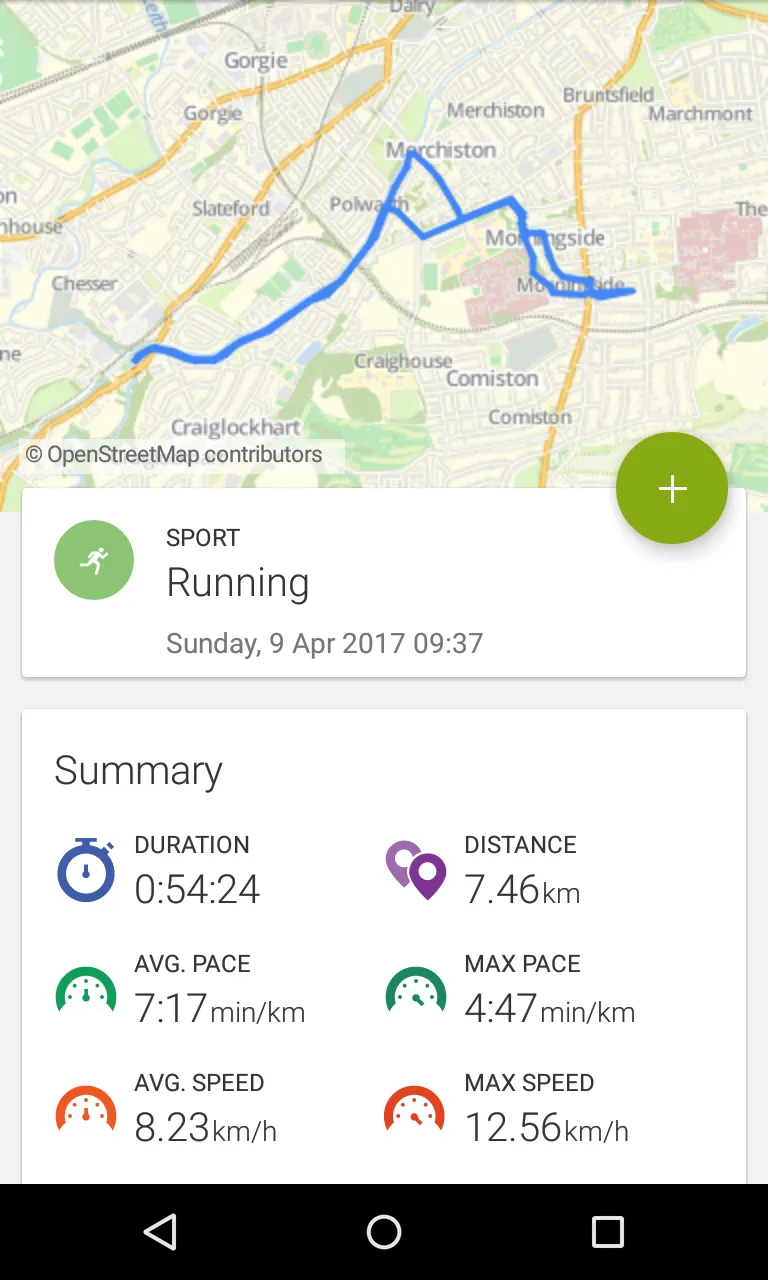
Task: Open the recent apps overview
Action: [x=607, y=1232]
